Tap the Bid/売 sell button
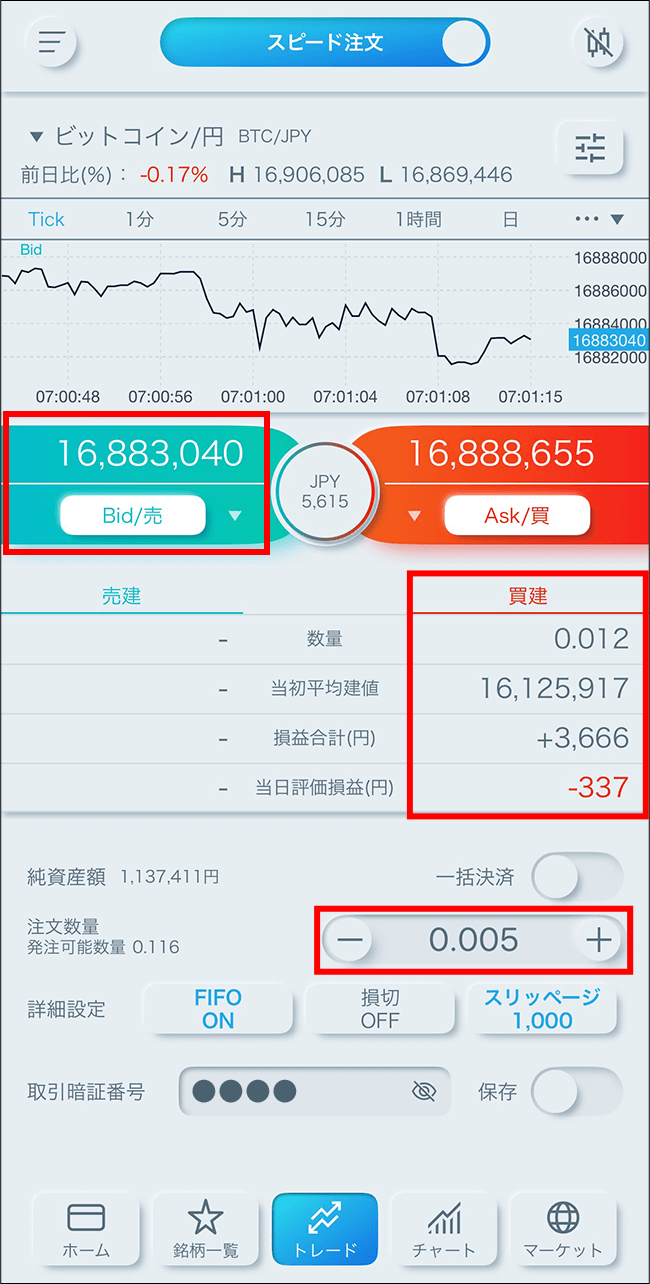 133,516
